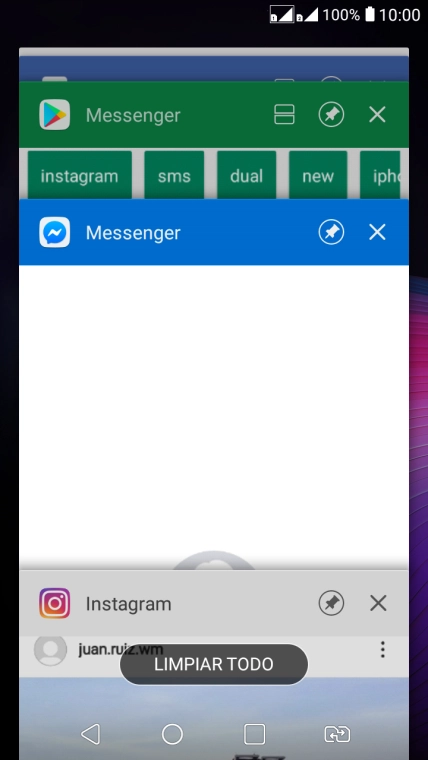This screenshot has width=428, height=760.
Task: Tap the SIM switch navigation icon
Action: tap(337, 734)
